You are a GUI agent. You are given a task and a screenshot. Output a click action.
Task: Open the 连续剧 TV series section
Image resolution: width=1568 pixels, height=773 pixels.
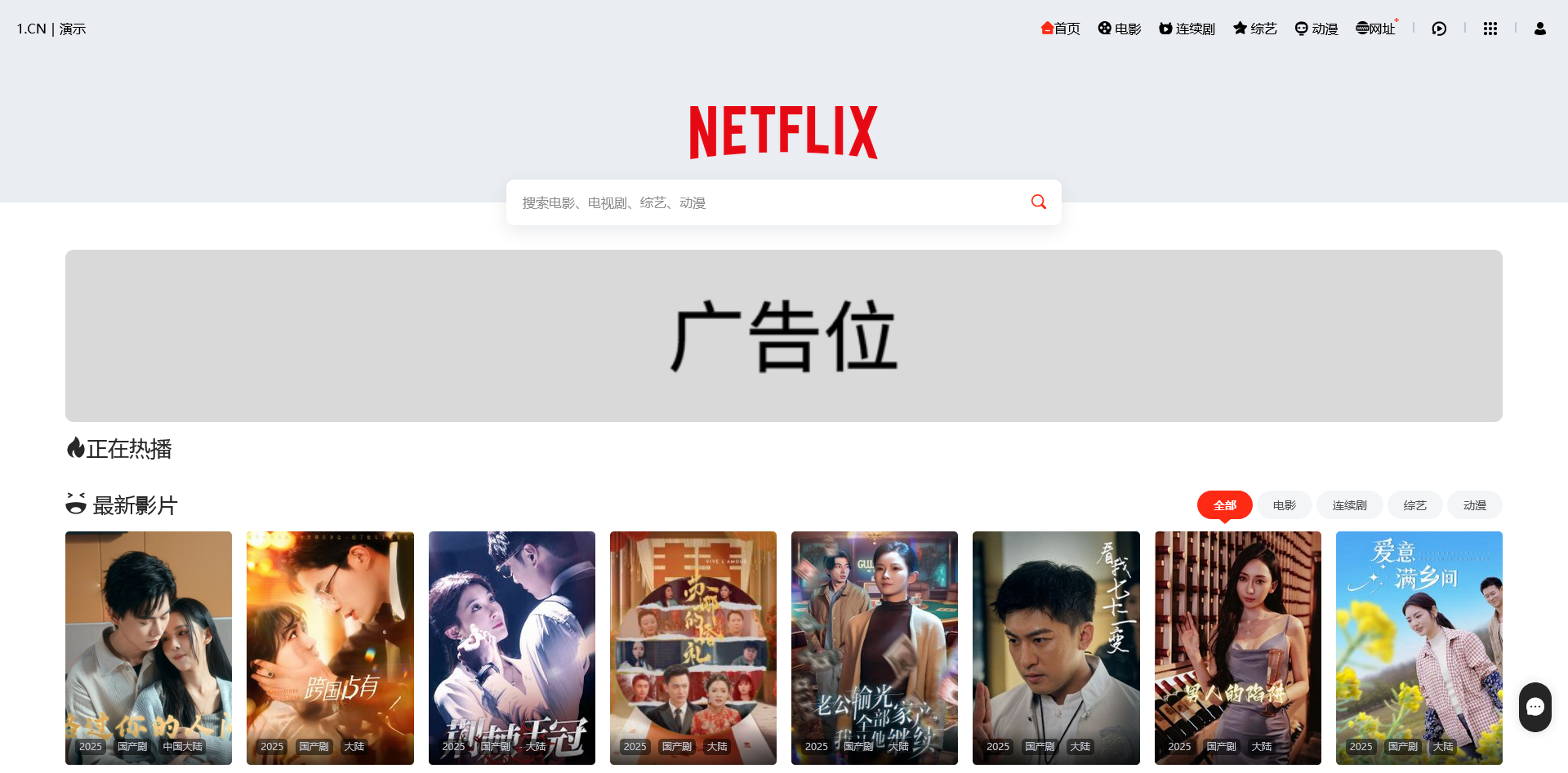(1187, 29)
